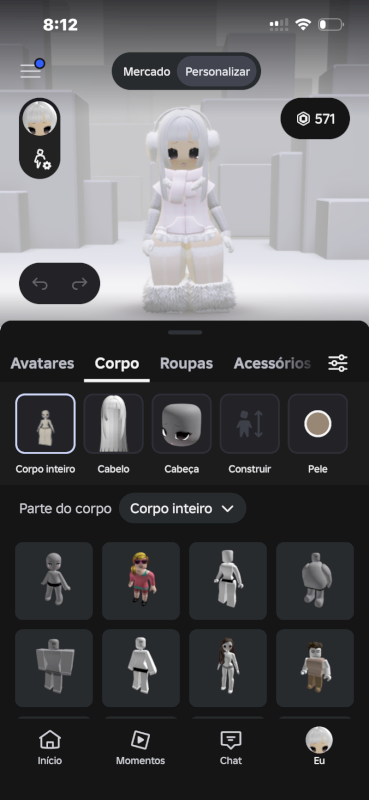This screenshot has width=369, height=800.
Task: Select the brown-haired character body bundle
Action: pos(315,668)
